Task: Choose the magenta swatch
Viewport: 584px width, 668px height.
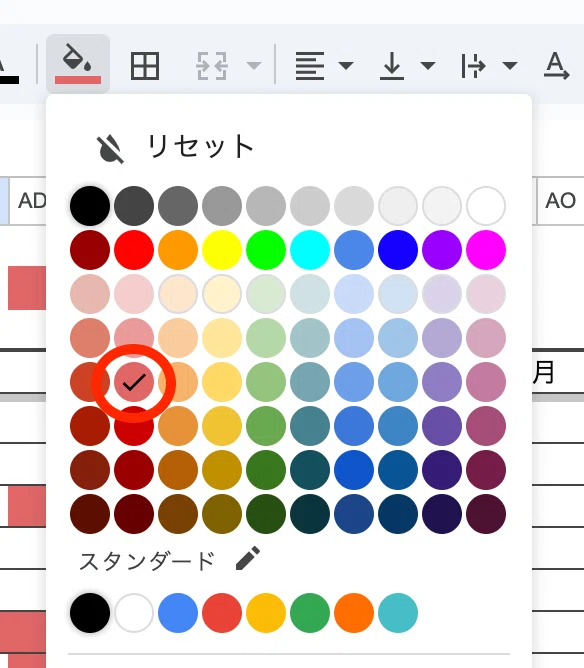Action: pos(486,250)
